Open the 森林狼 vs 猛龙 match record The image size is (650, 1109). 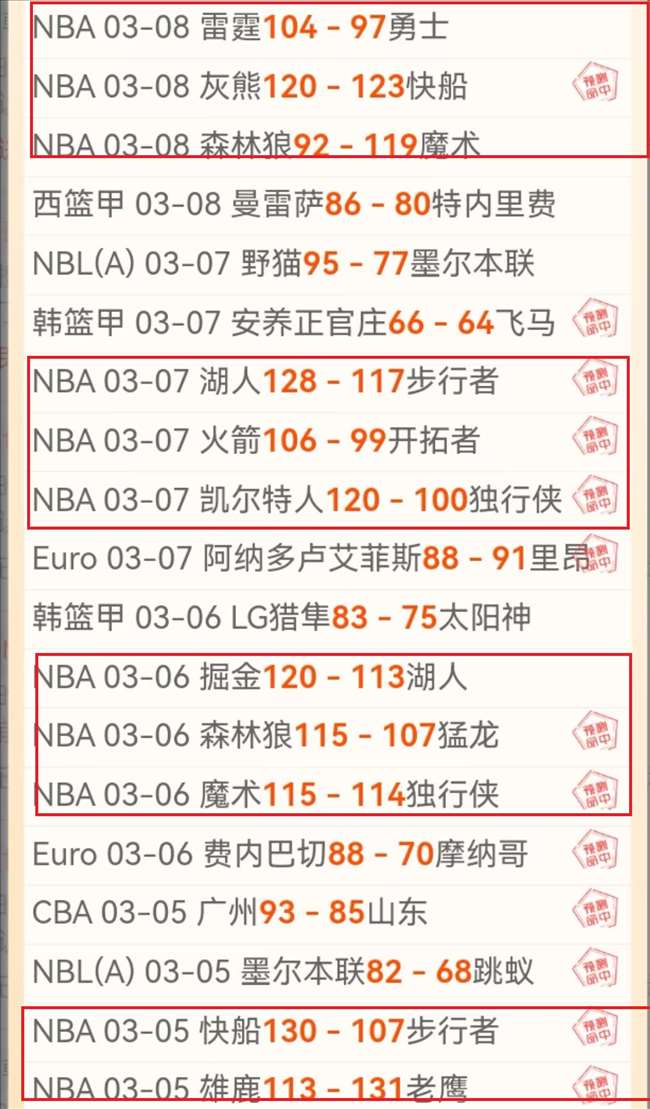265,736
